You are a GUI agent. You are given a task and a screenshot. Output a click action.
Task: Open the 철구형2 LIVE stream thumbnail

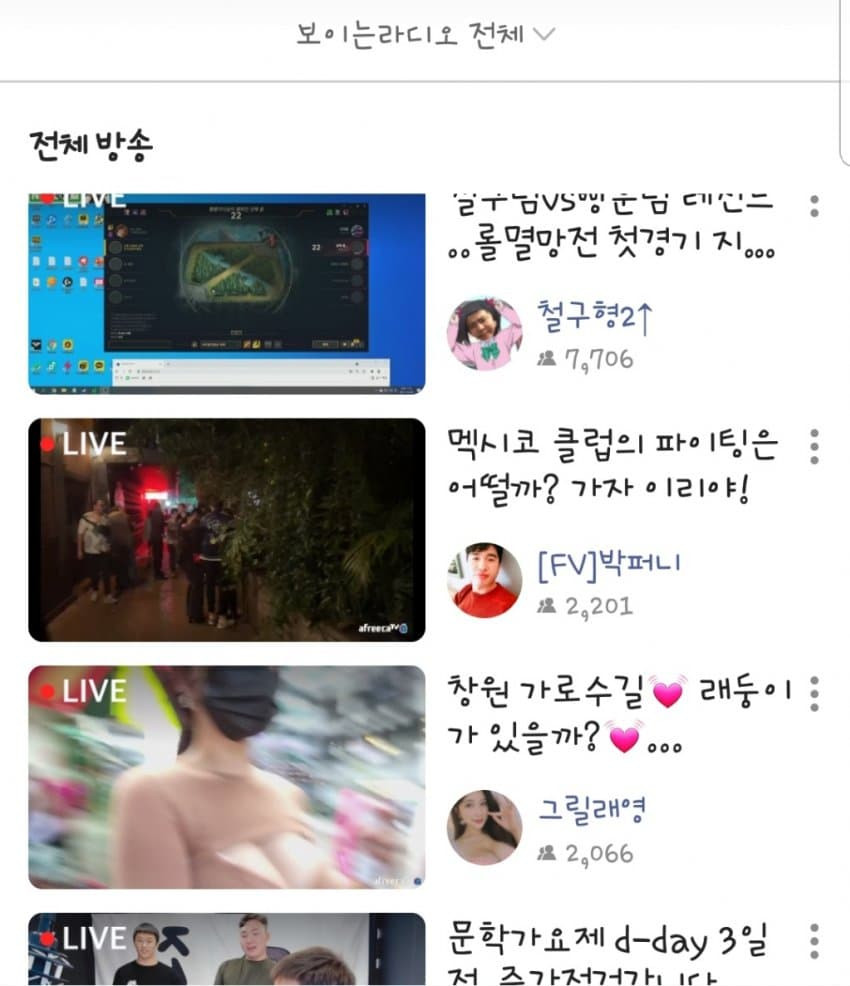coord(227,291)
